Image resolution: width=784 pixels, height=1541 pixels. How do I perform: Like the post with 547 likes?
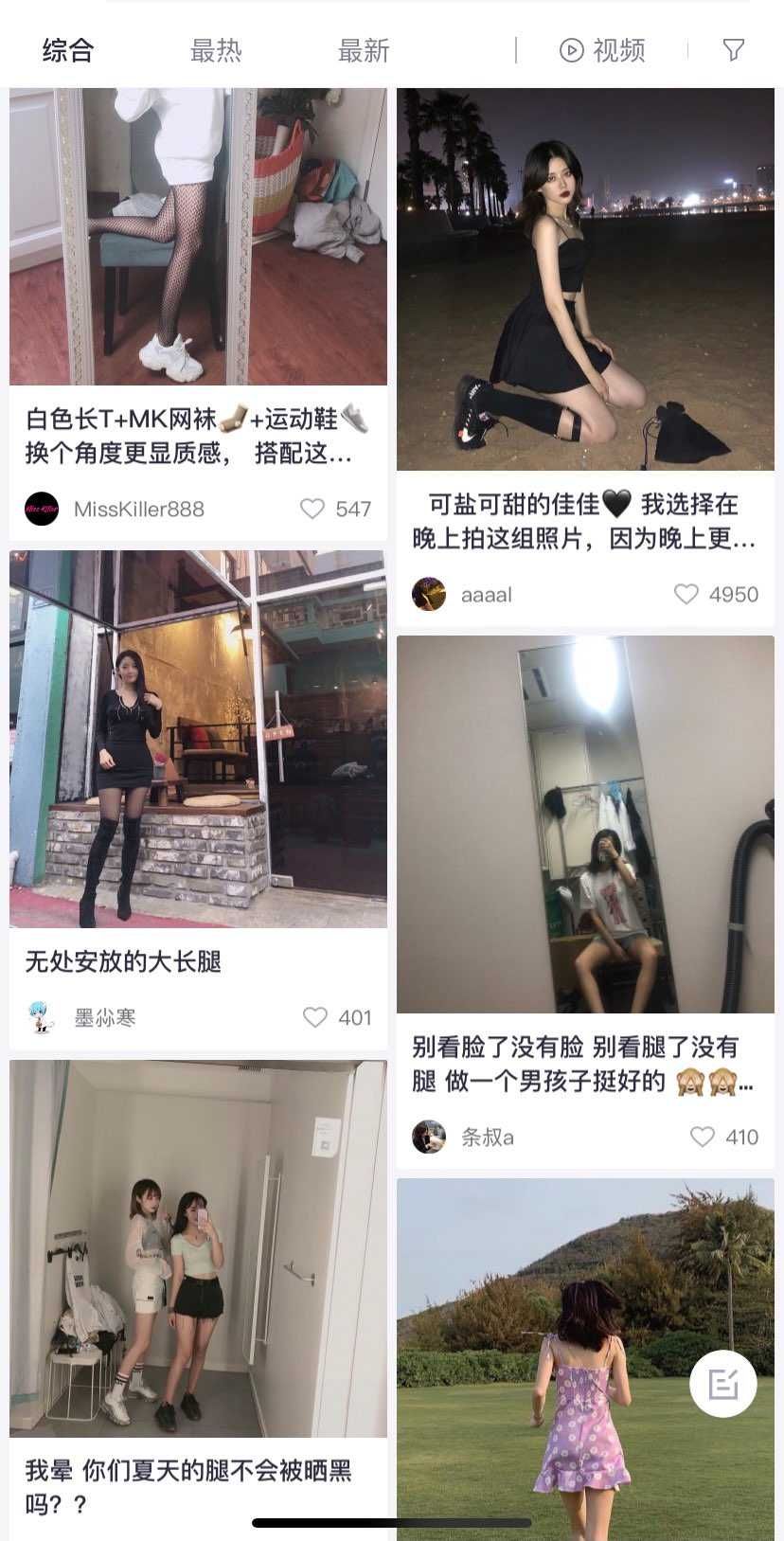point(312,509)
